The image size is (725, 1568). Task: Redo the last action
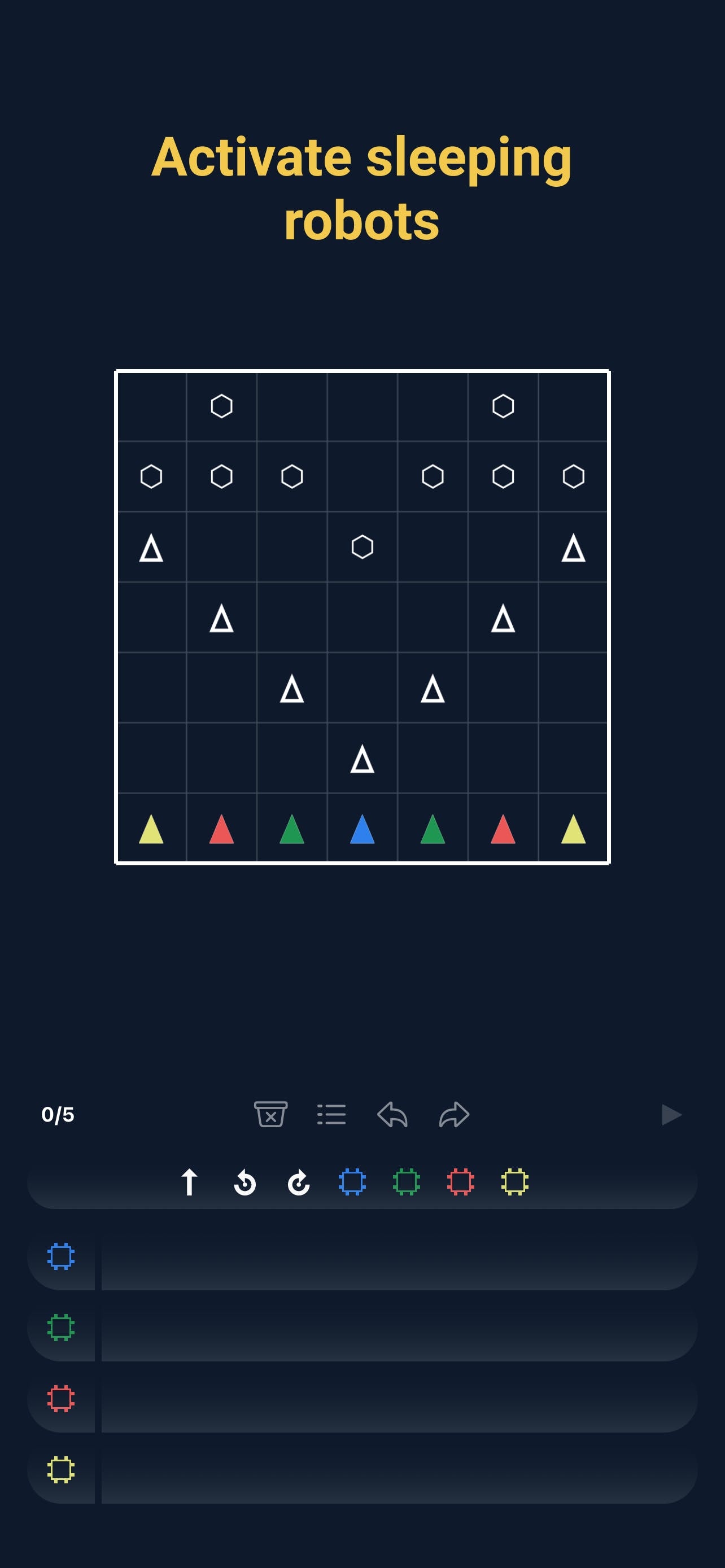click(454, 1115)
